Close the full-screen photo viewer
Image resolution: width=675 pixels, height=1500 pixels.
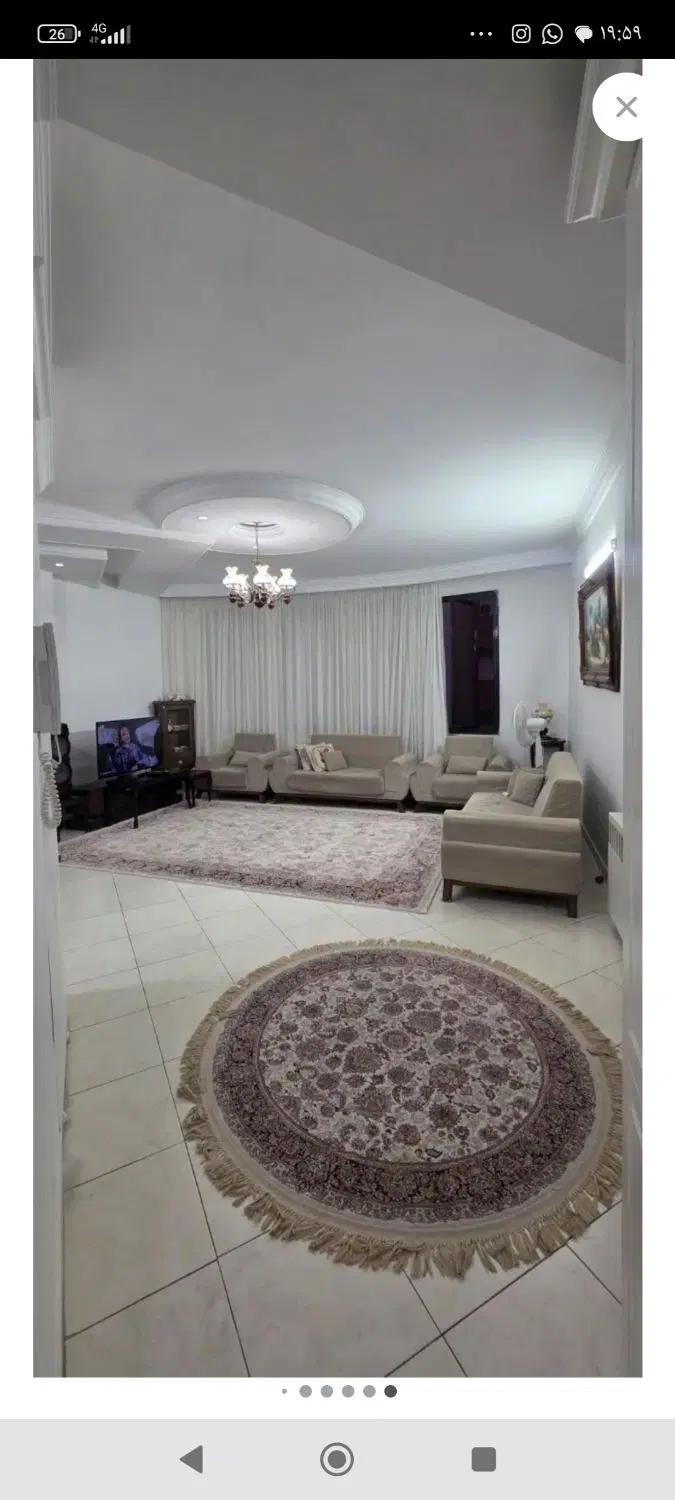point(627,107)
